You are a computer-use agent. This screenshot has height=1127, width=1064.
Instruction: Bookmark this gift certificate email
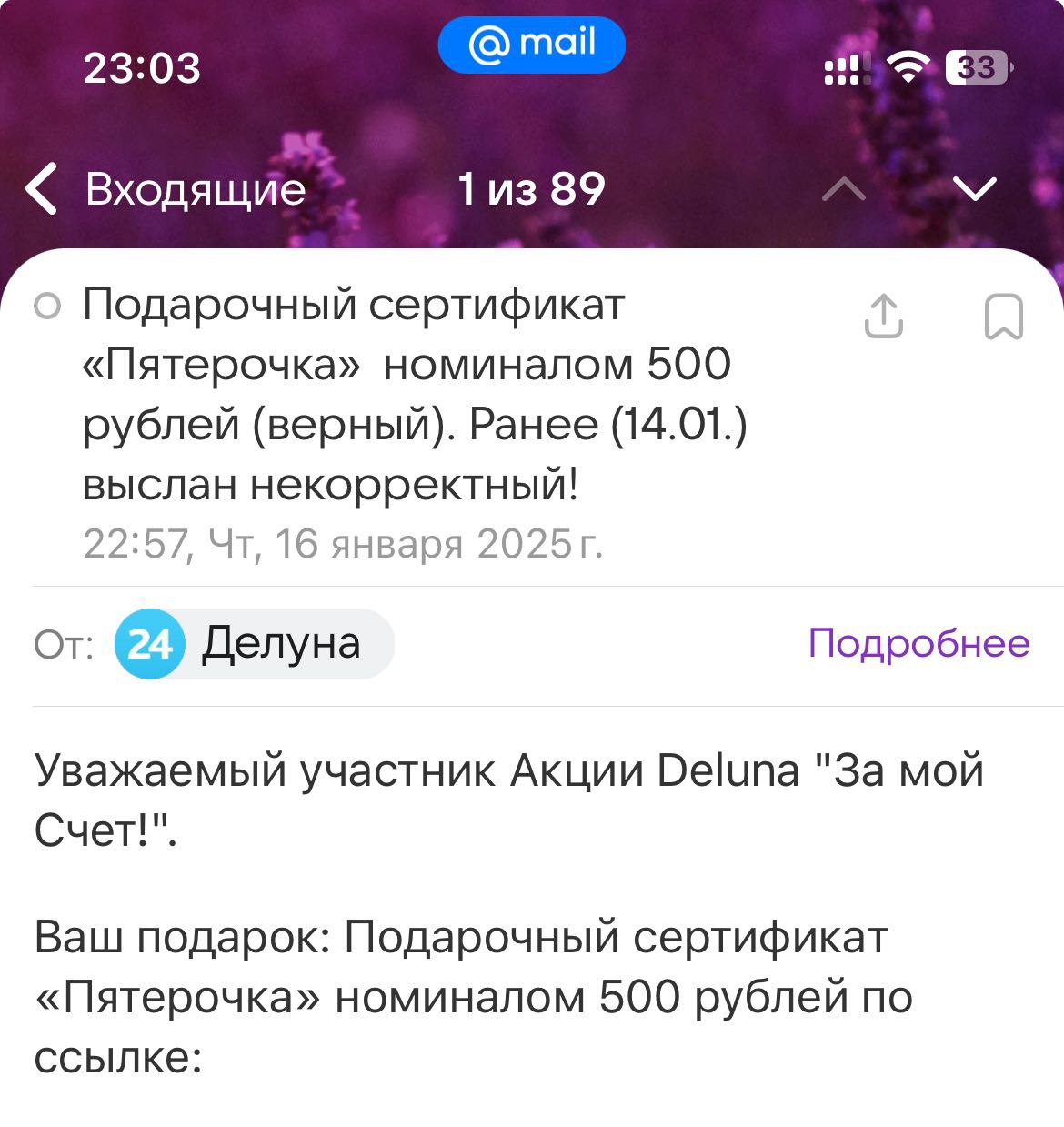(1004, 317)
